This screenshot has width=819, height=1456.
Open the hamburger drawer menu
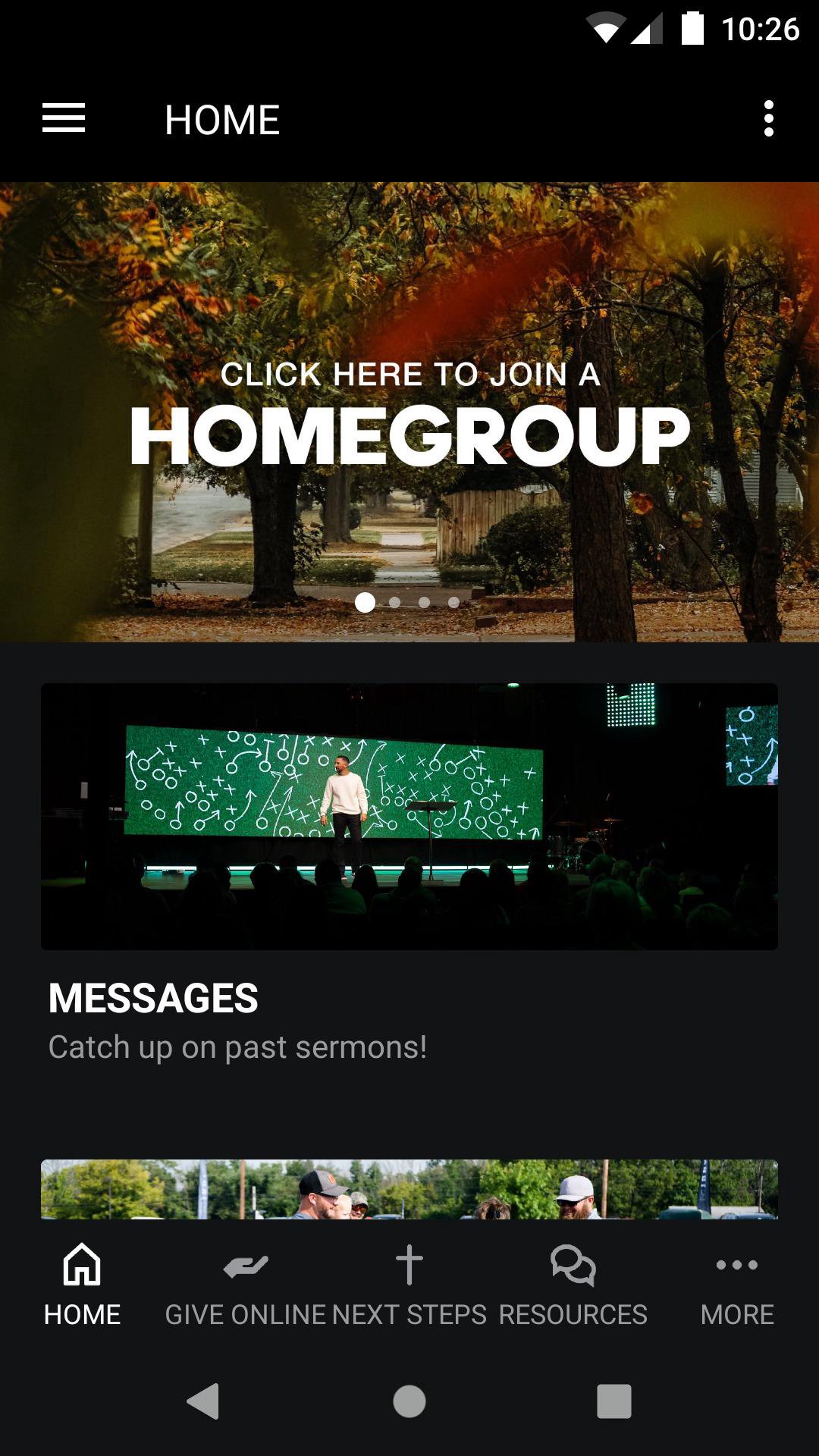[64, 119]
